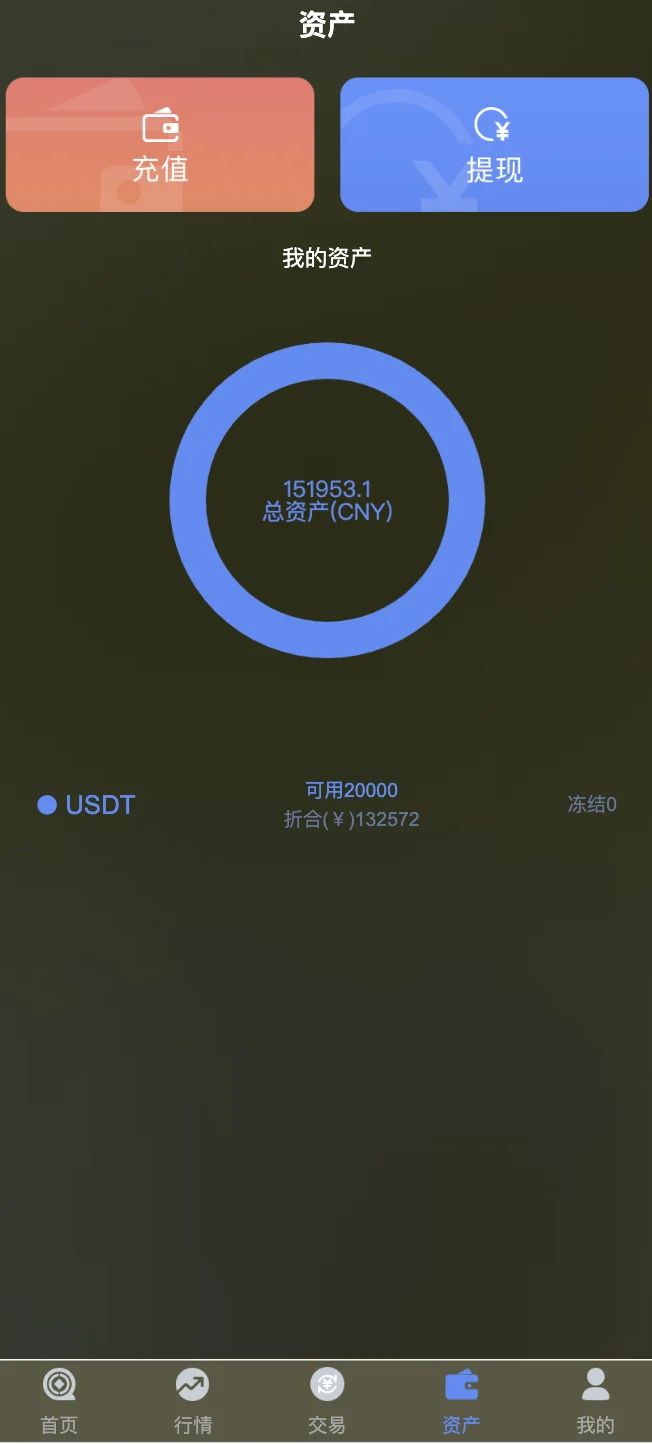652x1444 pixels.
Task: Open the 交易 trade tab
Action: tap(327, 1401)
